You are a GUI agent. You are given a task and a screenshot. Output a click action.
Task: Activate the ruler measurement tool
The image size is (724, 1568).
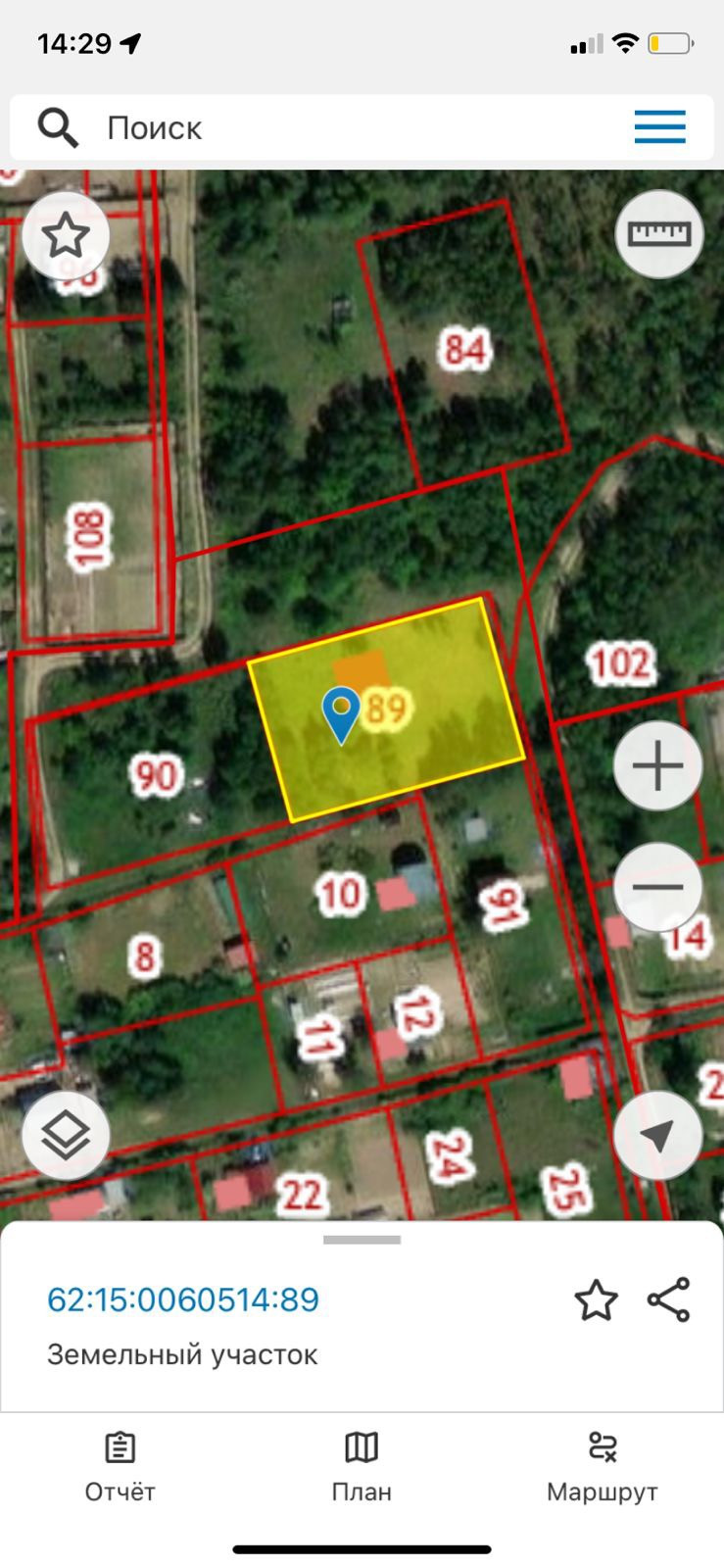click(x=658, y=234)
